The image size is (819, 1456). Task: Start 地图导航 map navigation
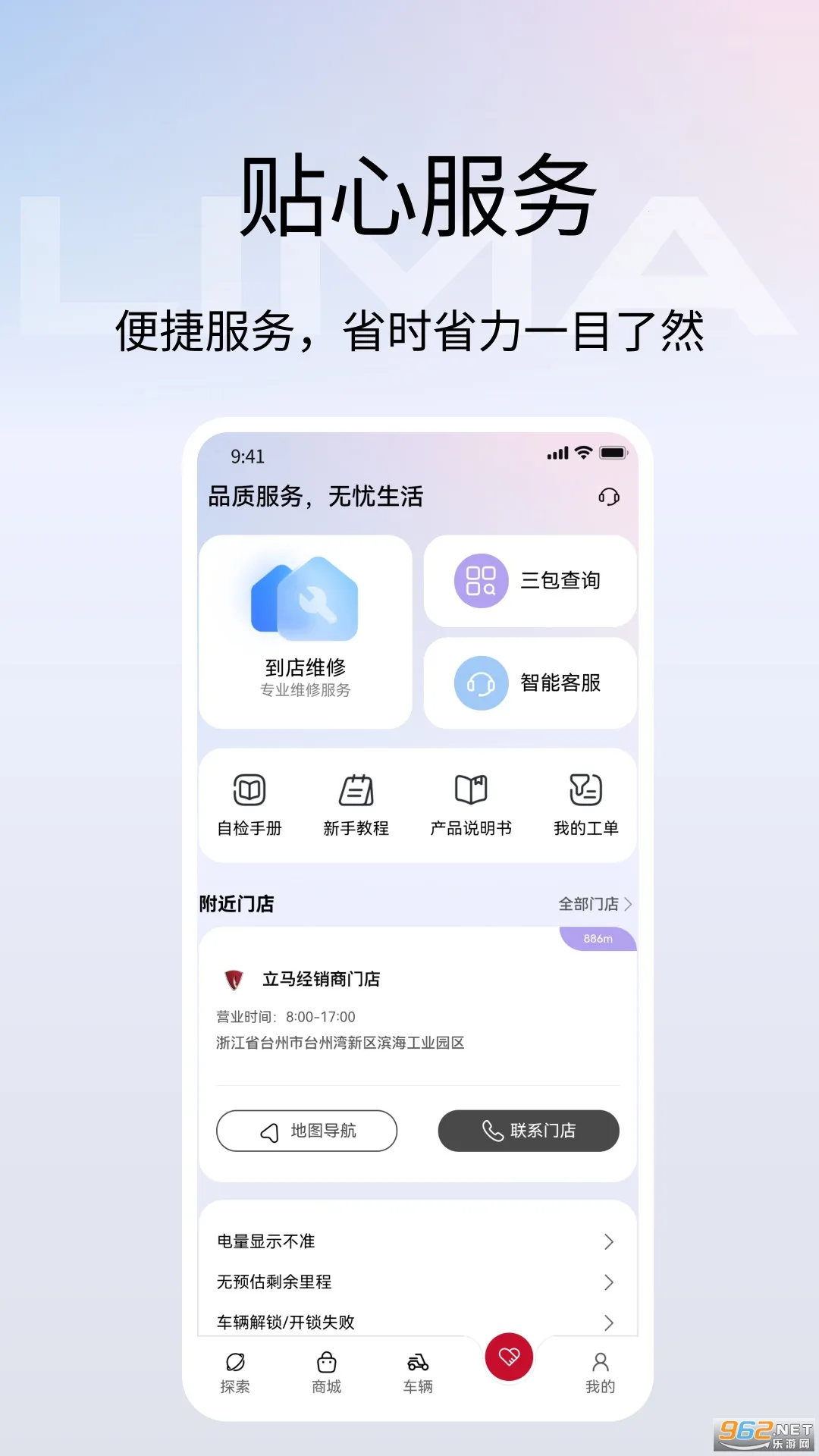click(x=306, y=1131)
